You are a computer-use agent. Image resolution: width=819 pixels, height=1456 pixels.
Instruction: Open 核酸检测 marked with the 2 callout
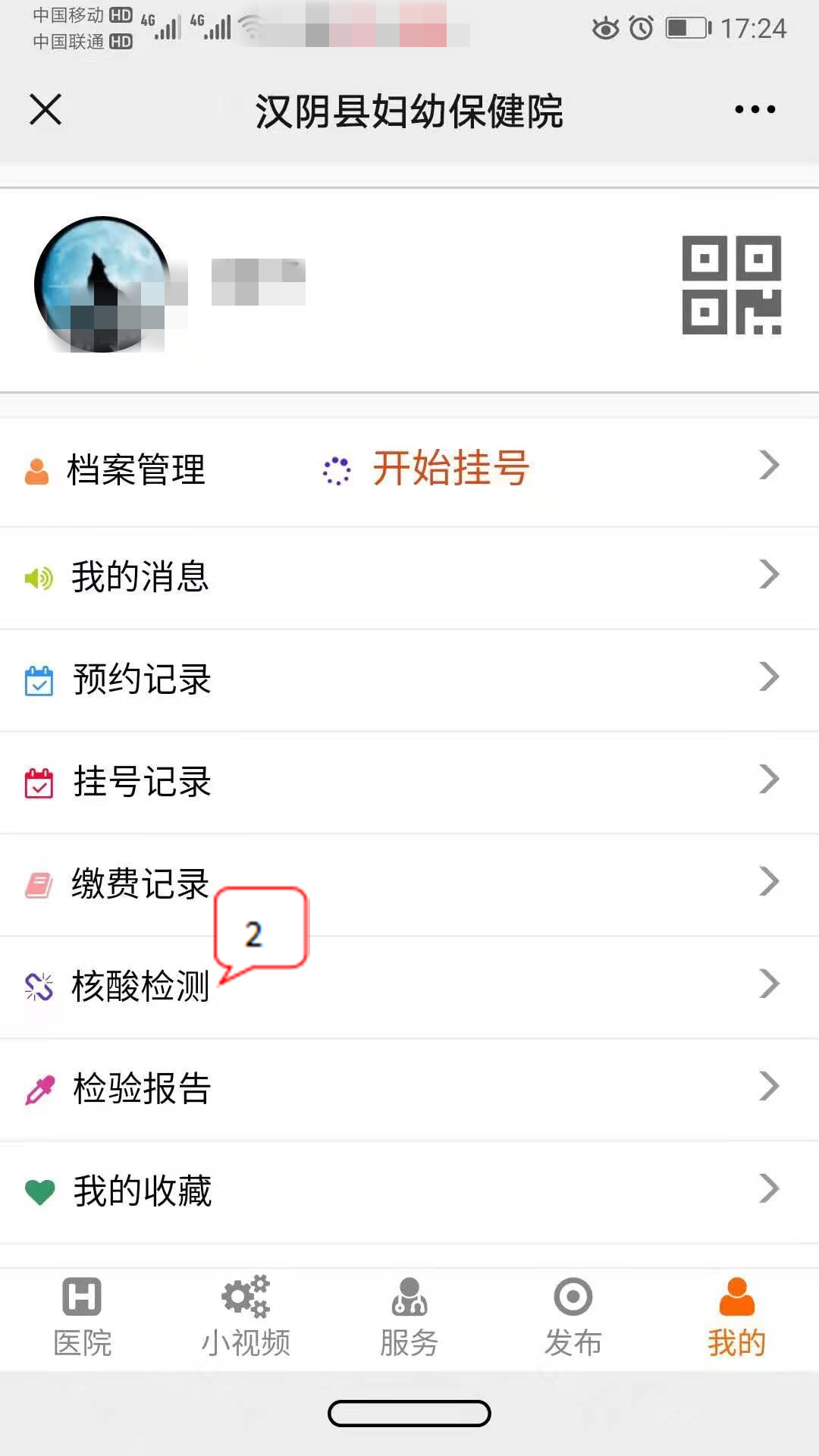[143, 986]
